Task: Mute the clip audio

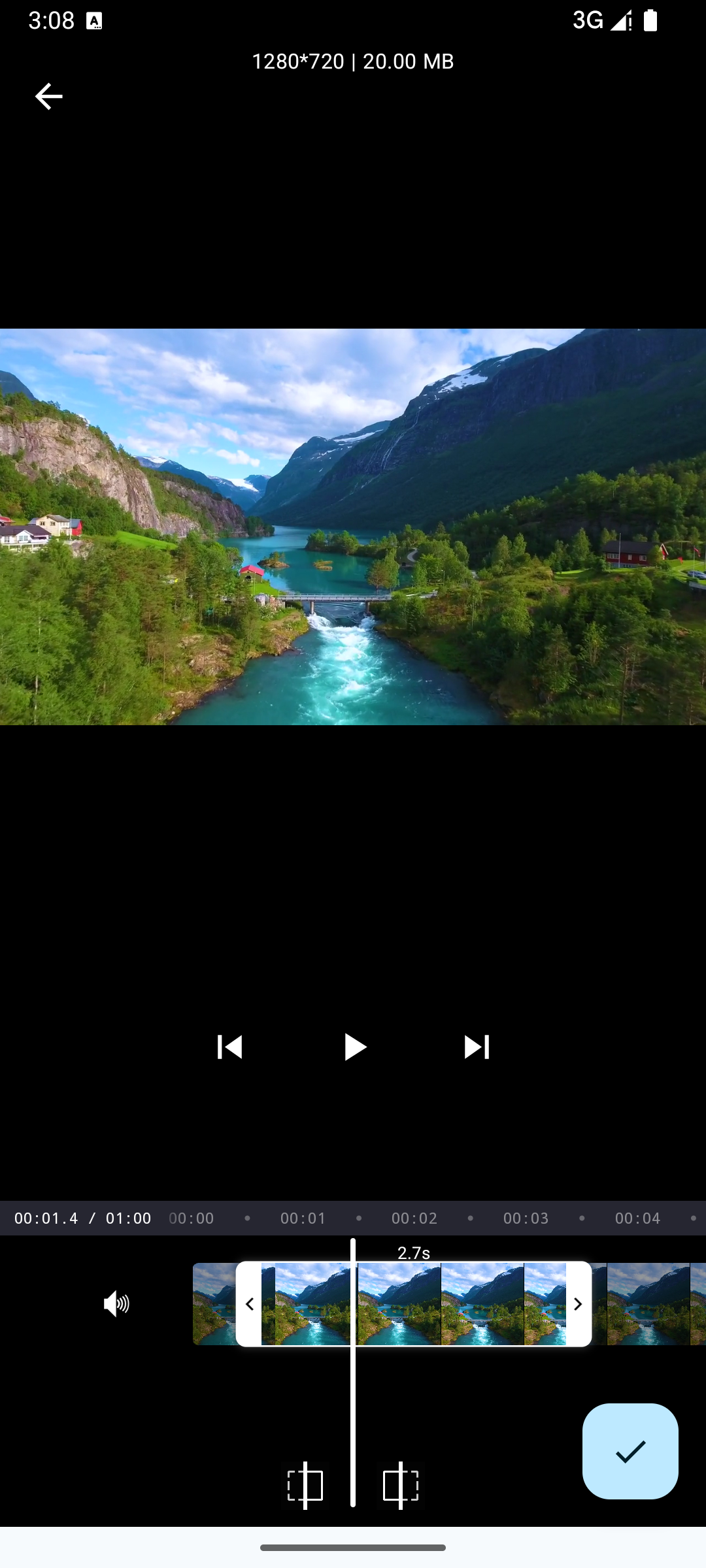Action: [x=116, y=1304]
